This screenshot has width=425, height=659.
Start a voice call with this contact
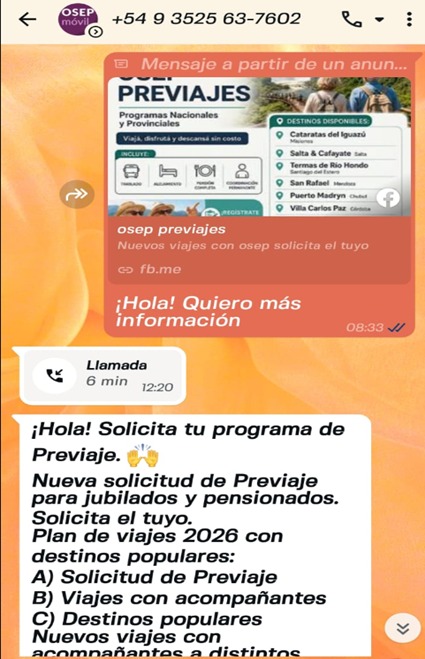(x=351, y=19)
